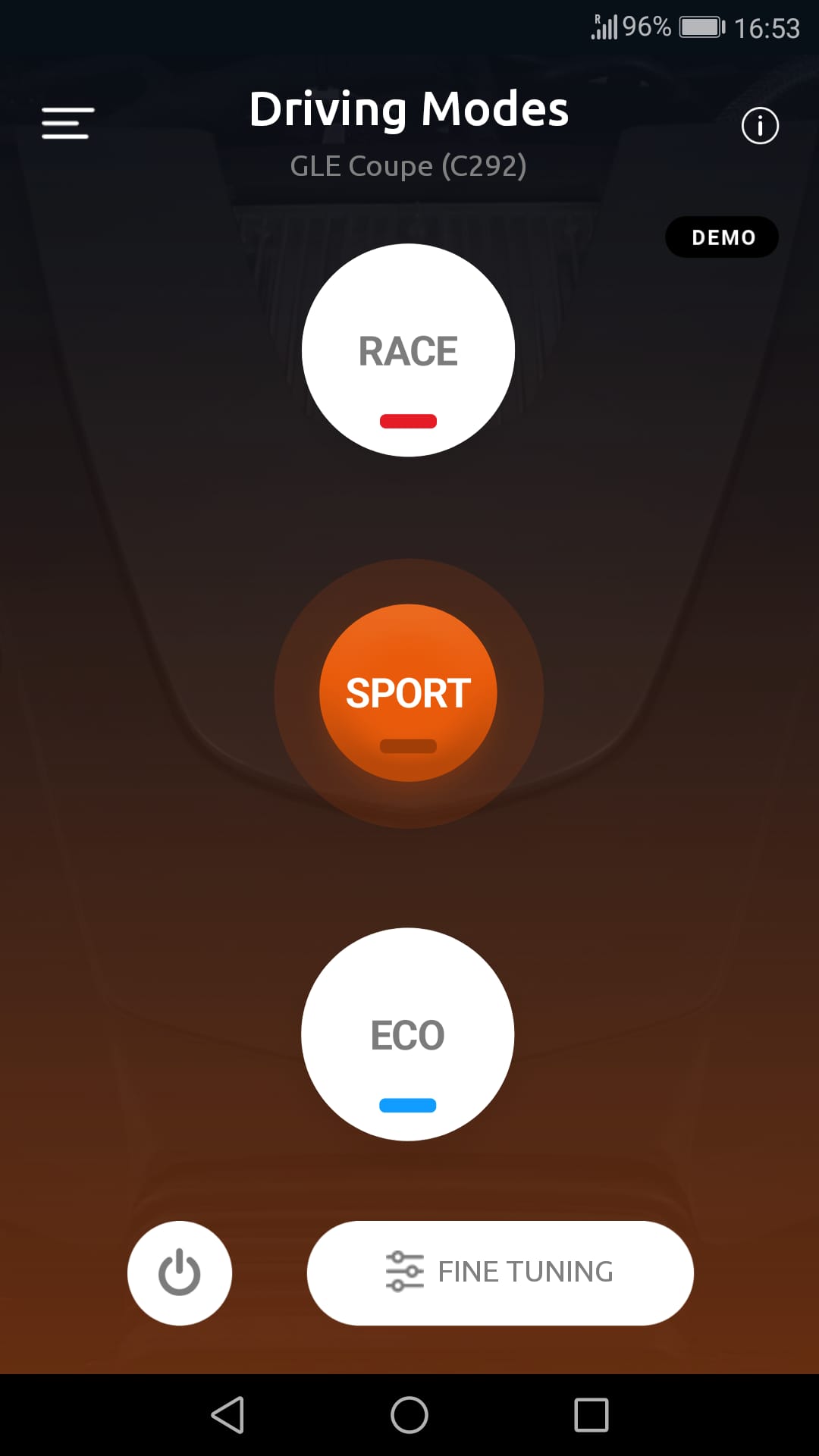Screen dimensions: 819x1456
Task: Open the navigation drawer menu
Action: click(67, 122)
